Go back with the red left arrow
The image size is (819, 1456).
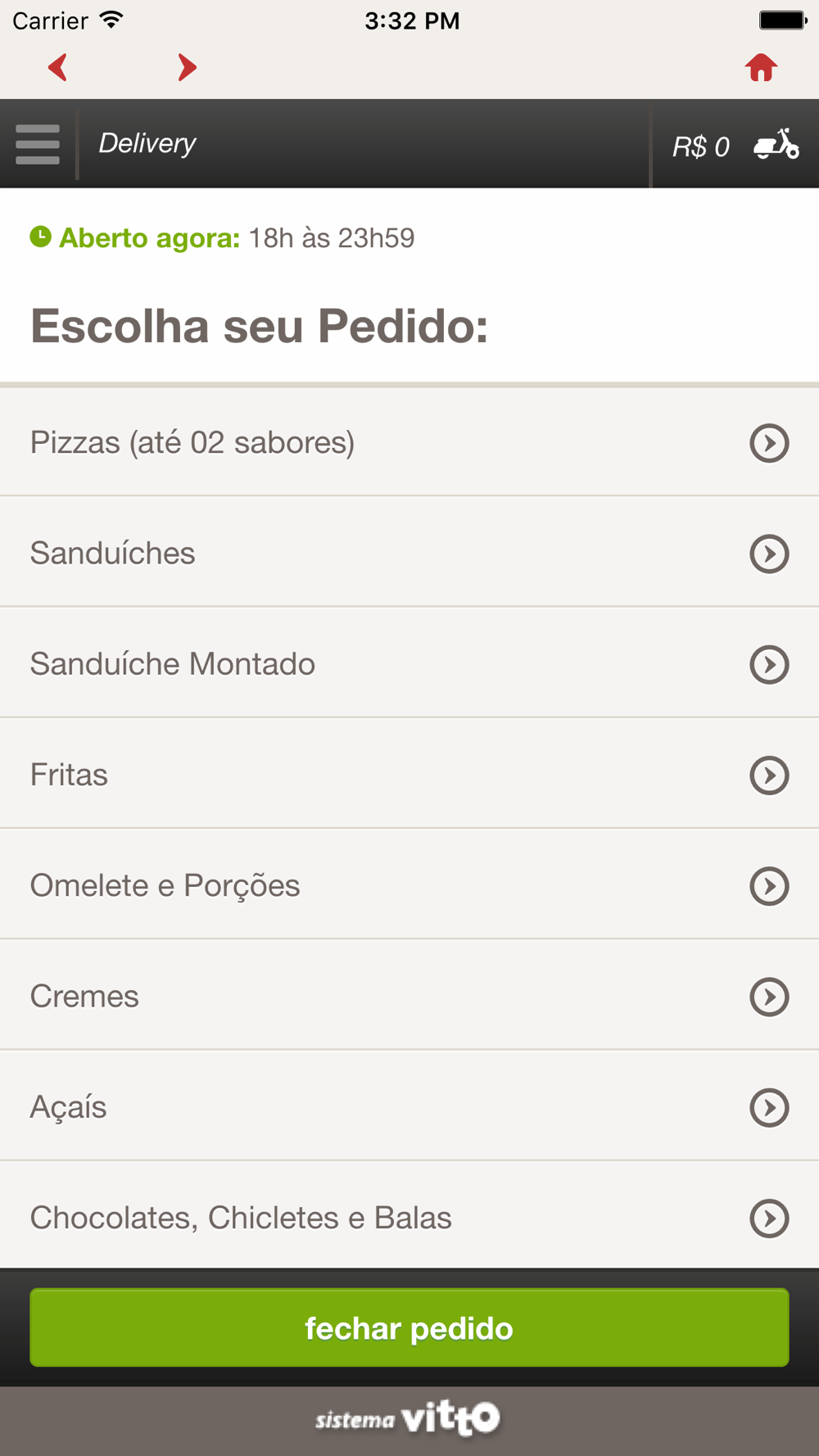pyautogui.click(x=57, y=67)
